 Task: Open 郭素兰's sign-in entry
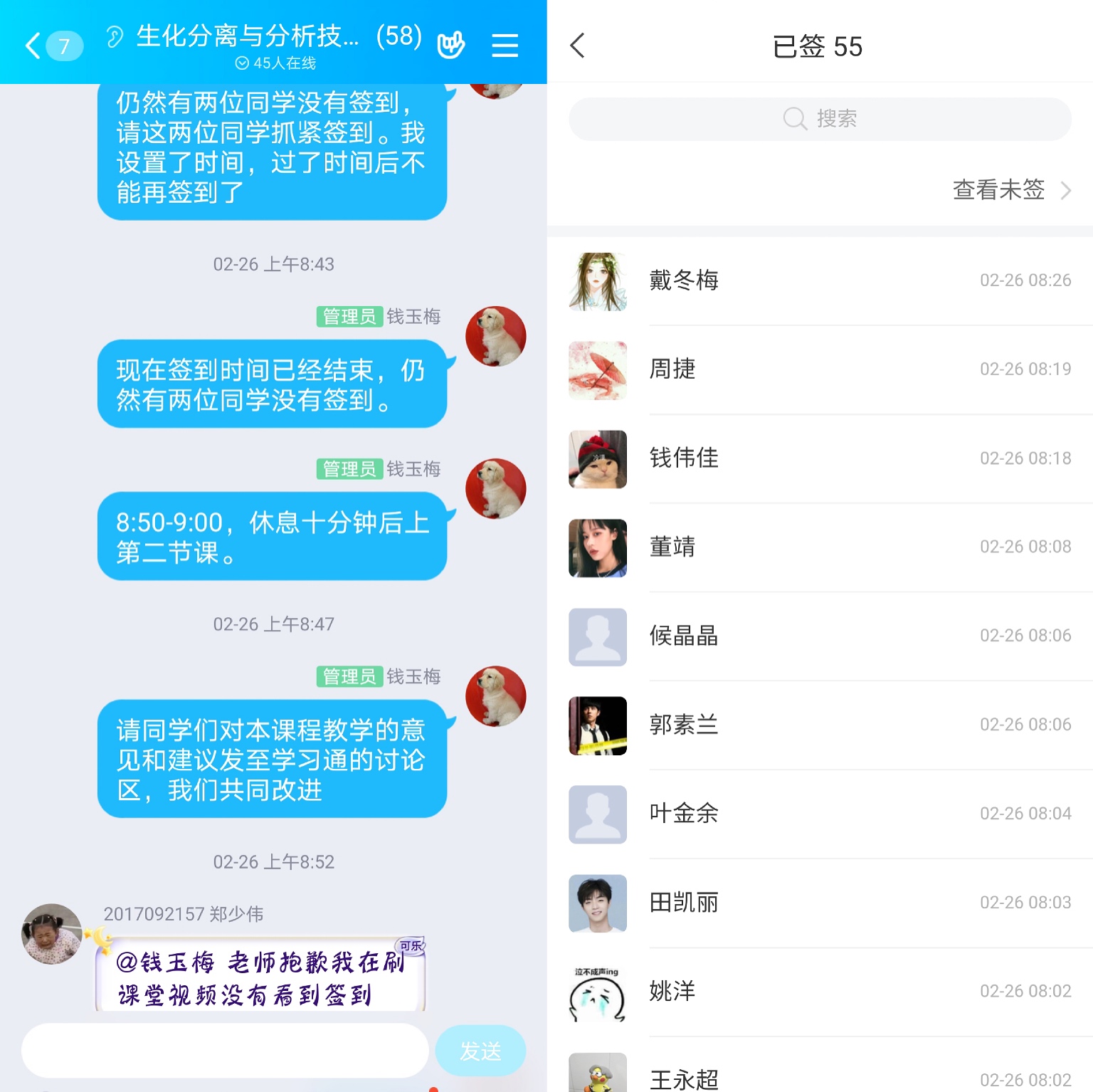[x=820, y=725]
